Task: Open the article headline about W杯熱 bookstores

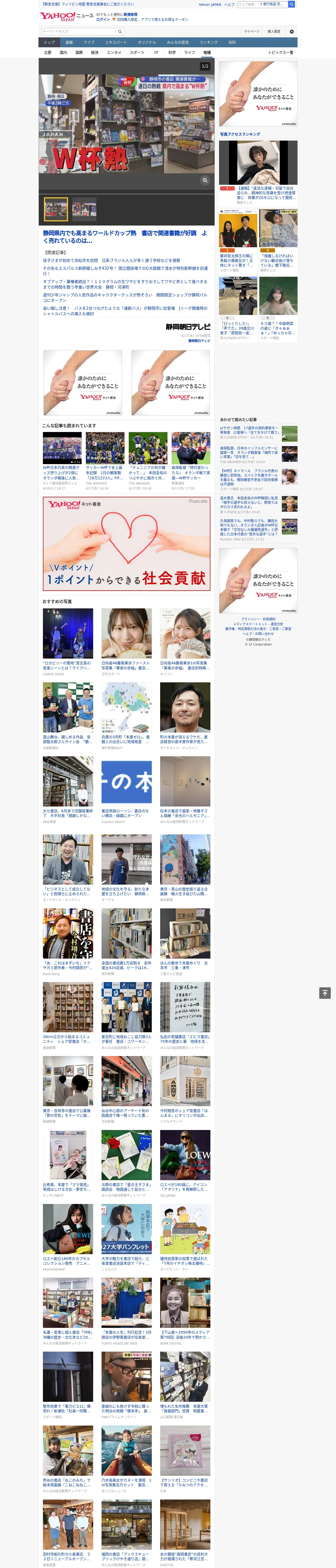Action: (125, 237)
